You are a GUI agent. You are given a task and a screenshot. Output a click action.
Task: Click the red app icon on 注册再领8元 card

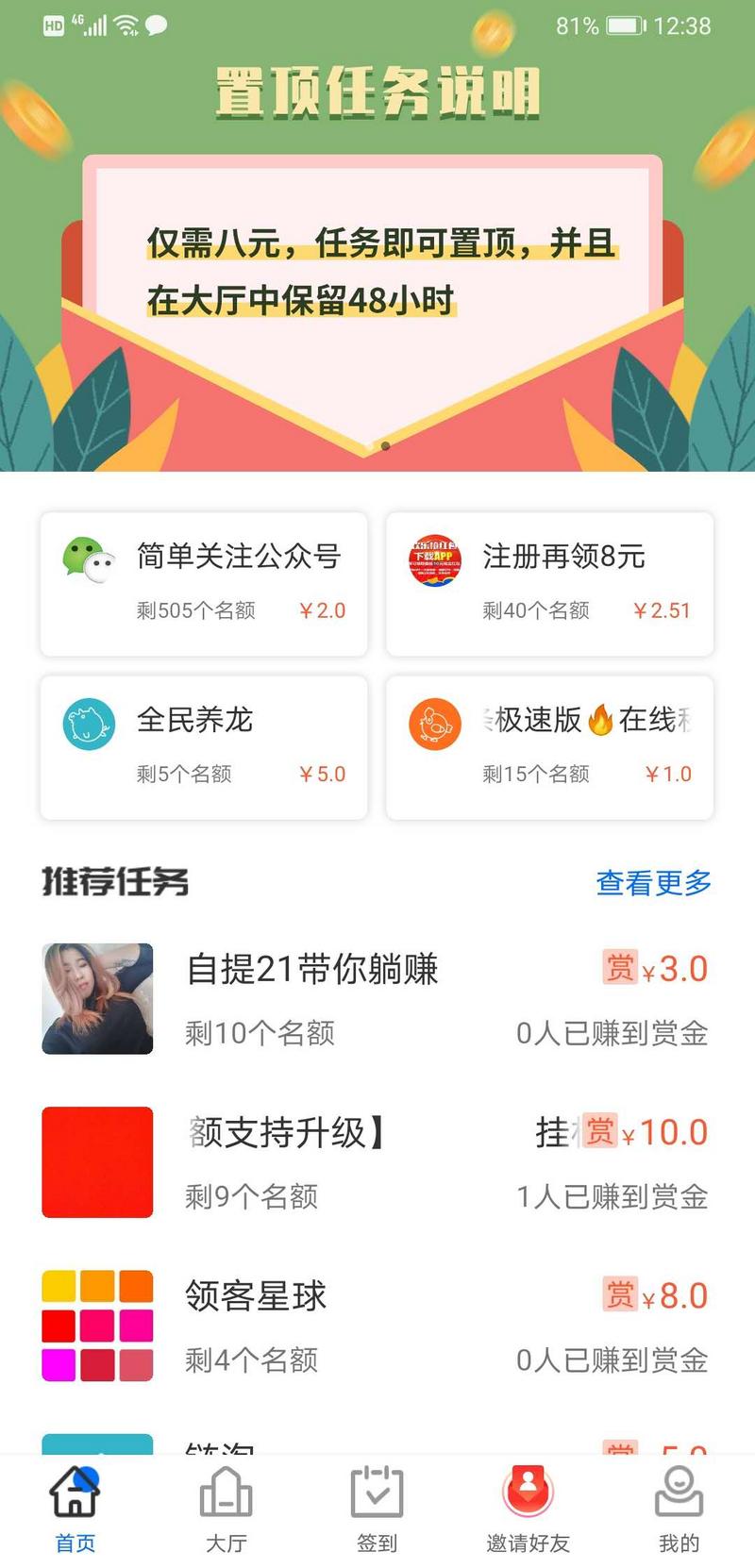tap(435, 560)
